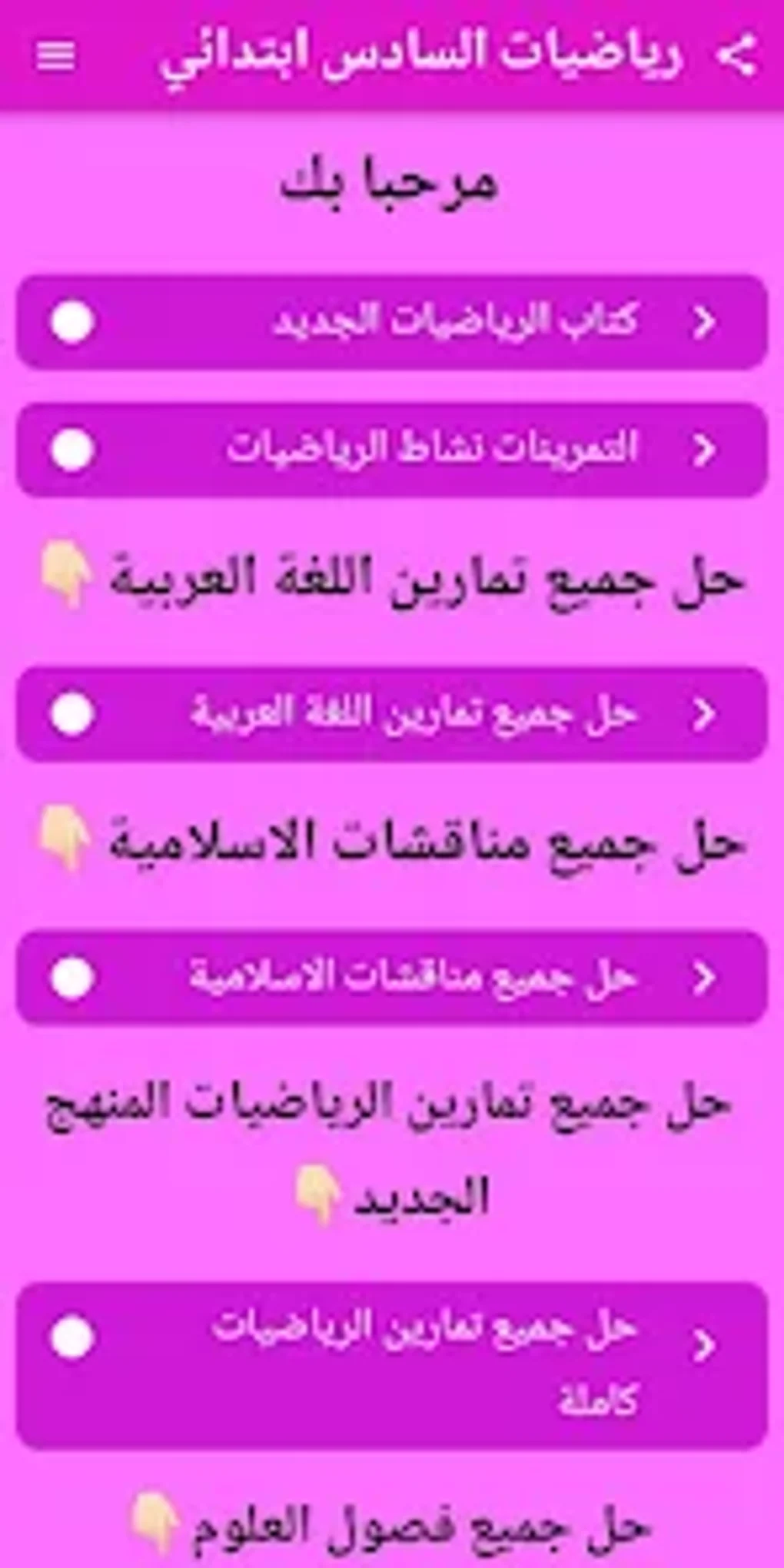Select the حل جميع تمارين اللغة العربية button

[392, 714]
